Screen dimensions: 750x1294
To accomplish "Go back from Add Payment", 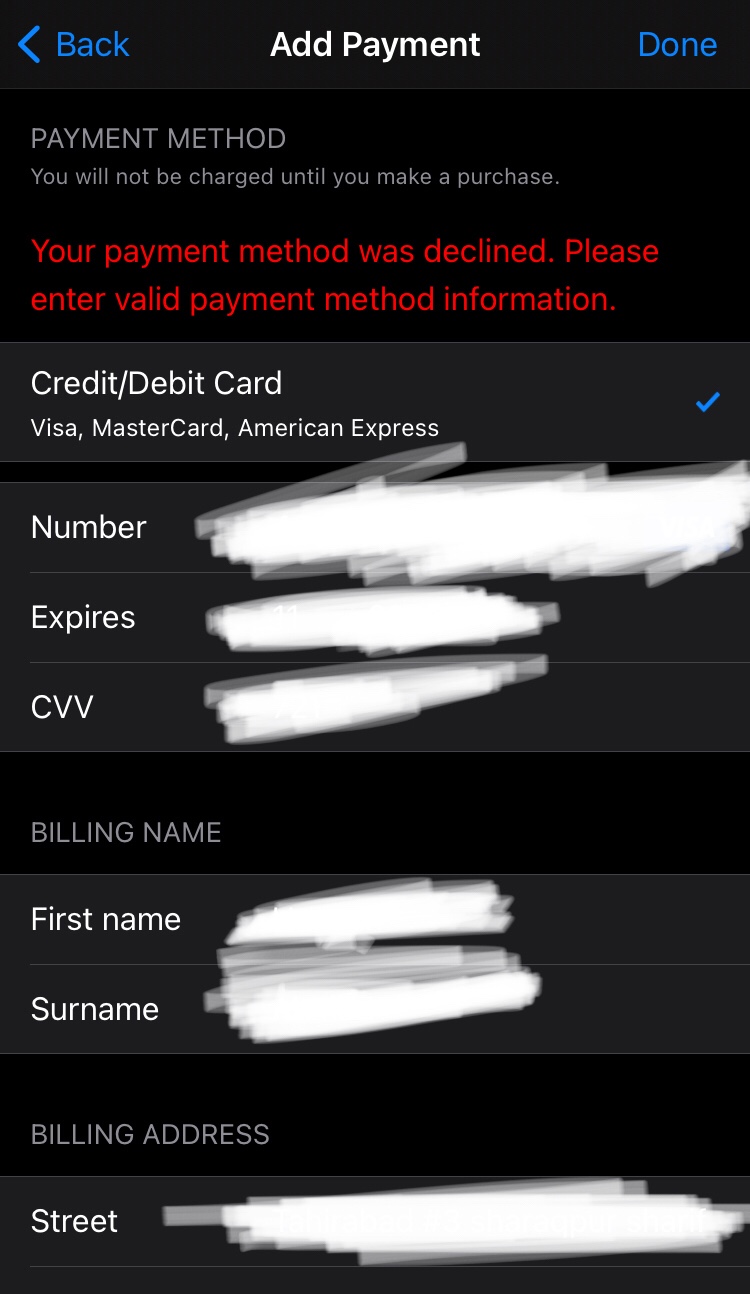I will point(74,45).
